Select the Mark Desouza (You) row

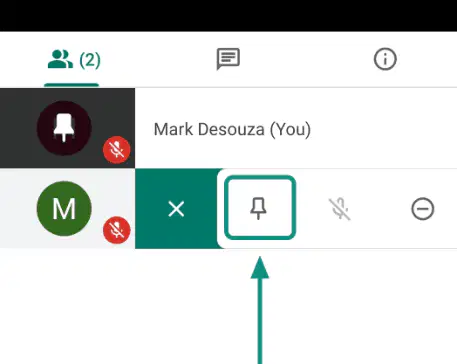pyautogui.click(x=228, y=129)
